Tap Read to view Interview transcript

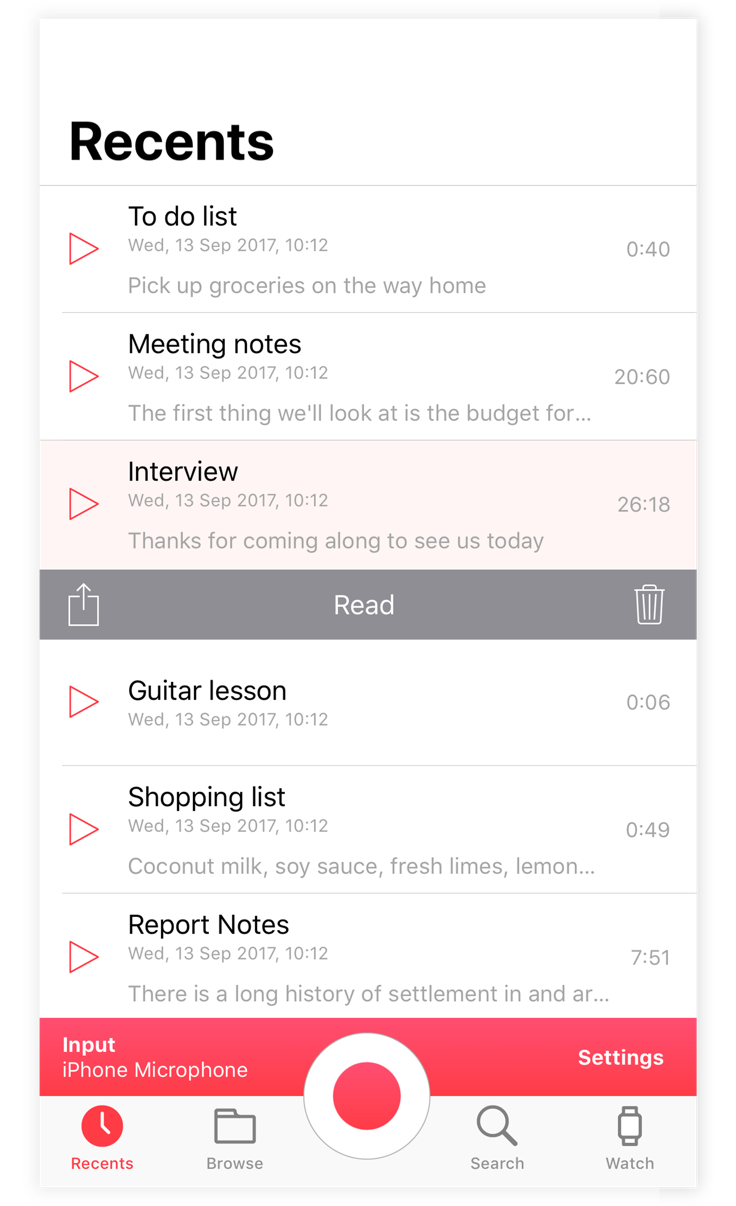[364, 605]
